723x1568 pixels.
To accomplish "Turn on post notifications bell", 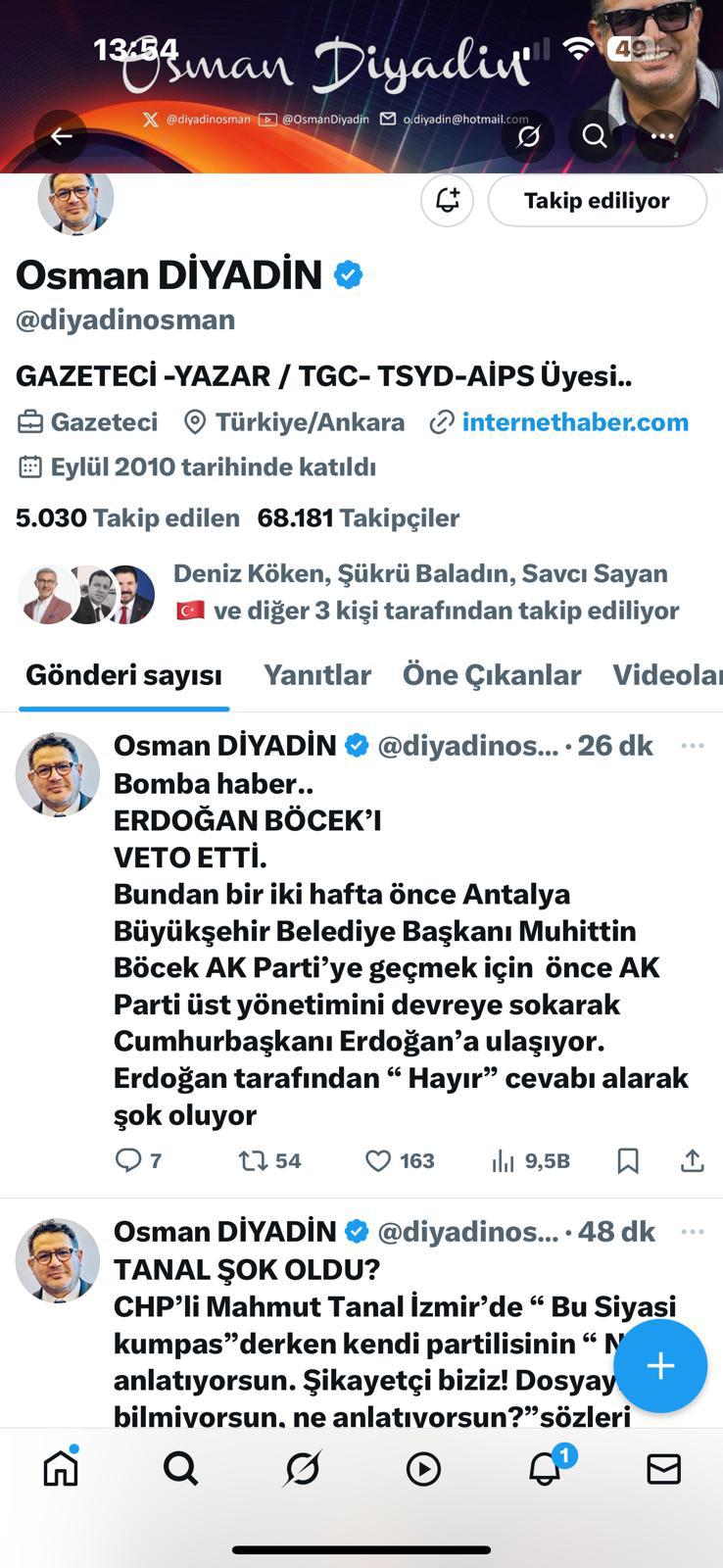I will (447, 201).
